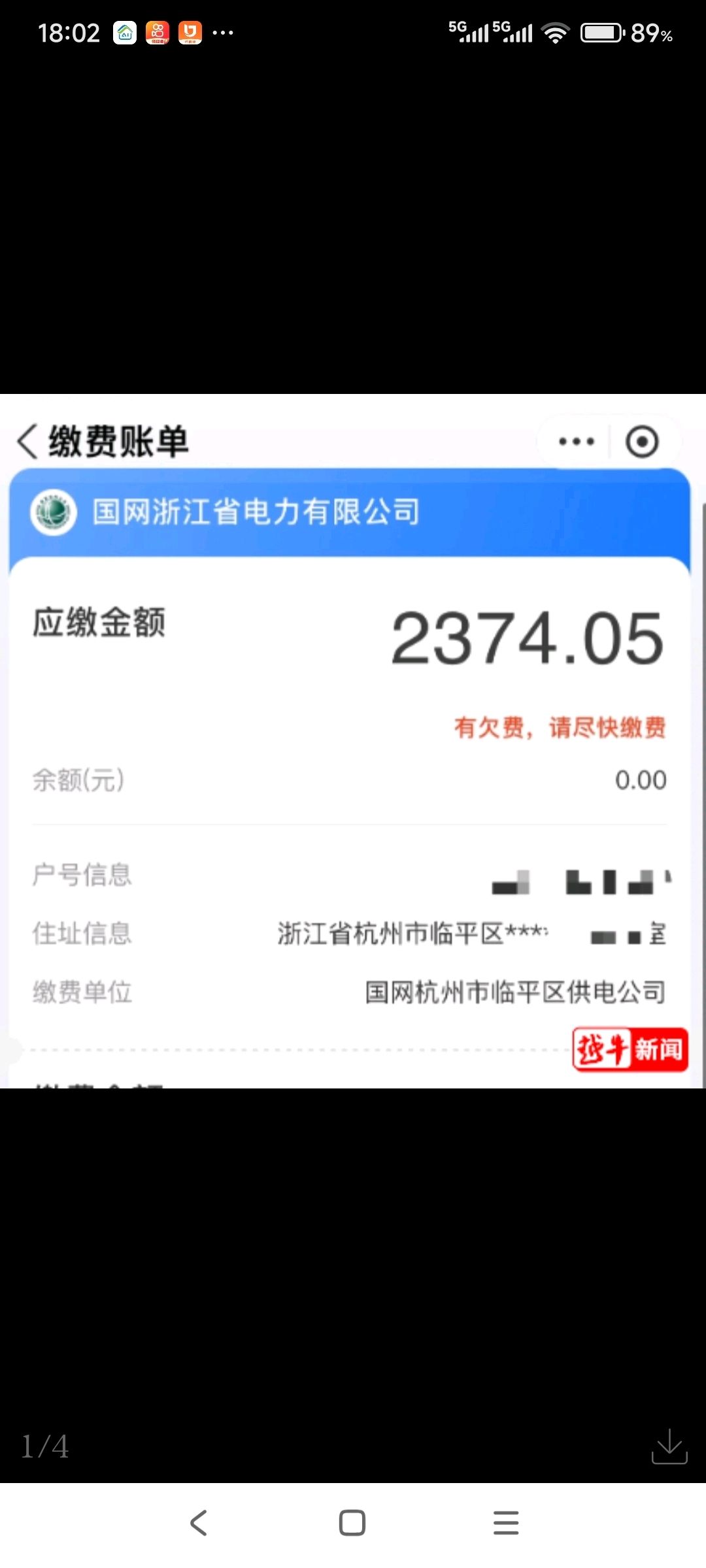Download the current image
The width and height of the screenshot is (706, 1568).
(x=669, y=1446)
